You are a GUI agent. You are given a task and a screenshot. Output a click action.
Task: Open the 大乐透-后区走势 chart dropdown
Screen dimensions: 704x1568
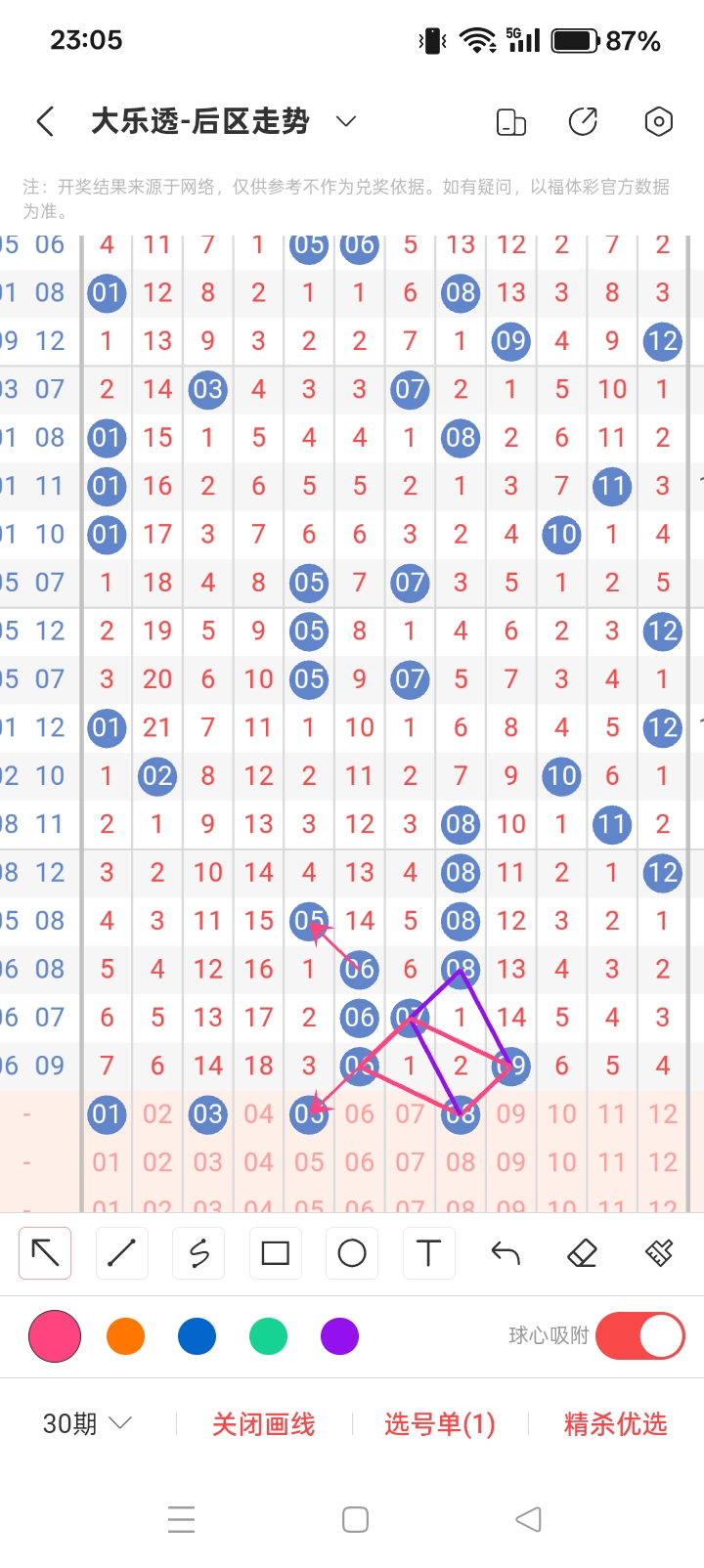pyautogui.click(x=346, y=122)
